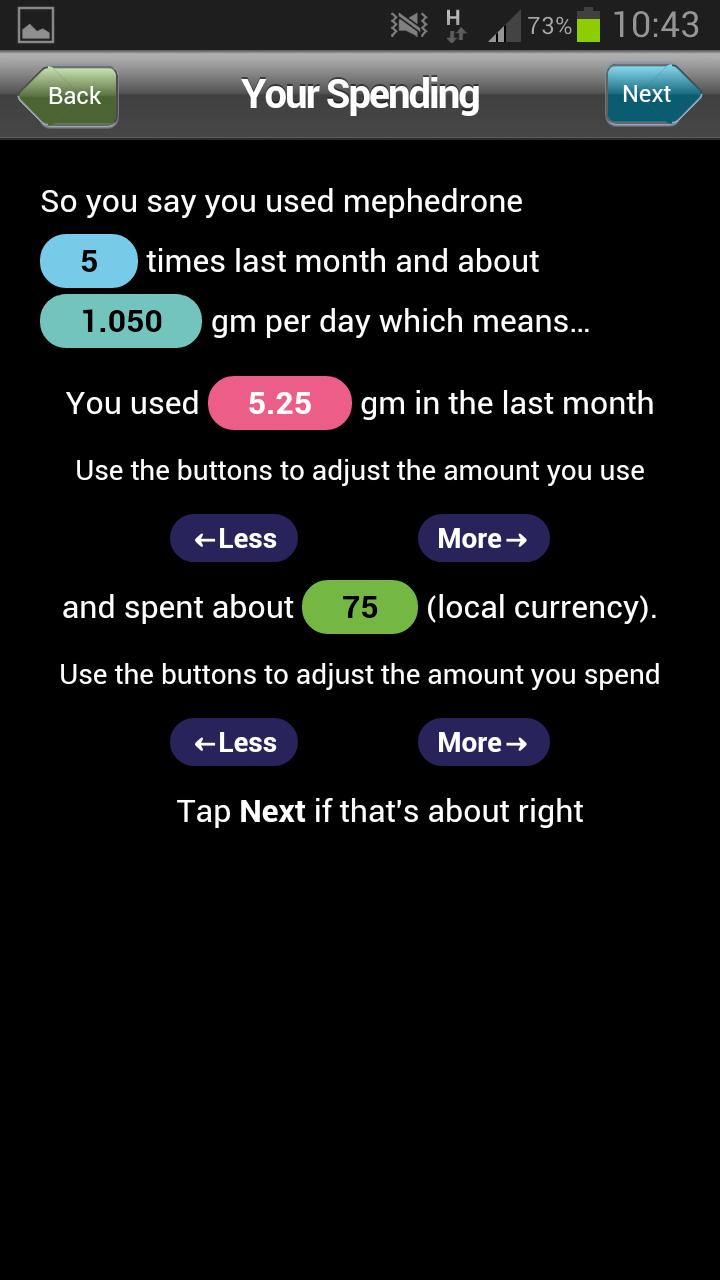Increase amount used with More button
Screen dimensions: 720x1280
[x=483, y=538]
